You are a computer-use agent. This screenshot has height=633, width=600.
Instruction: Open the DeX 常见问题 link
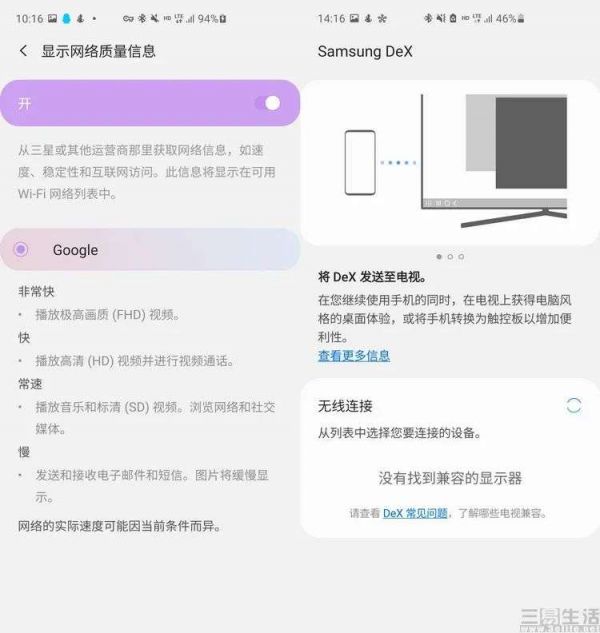417,513
